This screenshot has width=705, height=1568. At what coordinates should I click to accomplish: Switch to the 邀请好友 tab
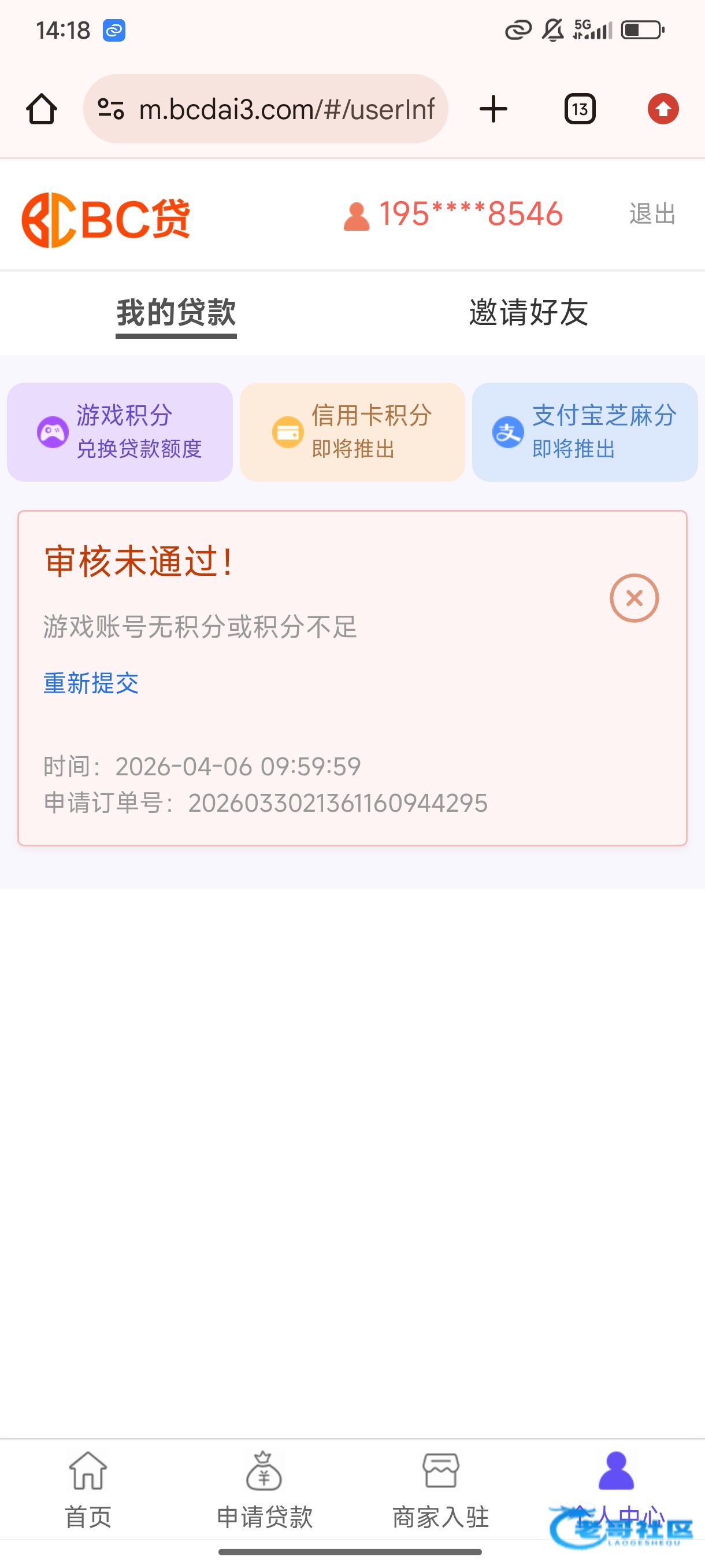[528, 313]
